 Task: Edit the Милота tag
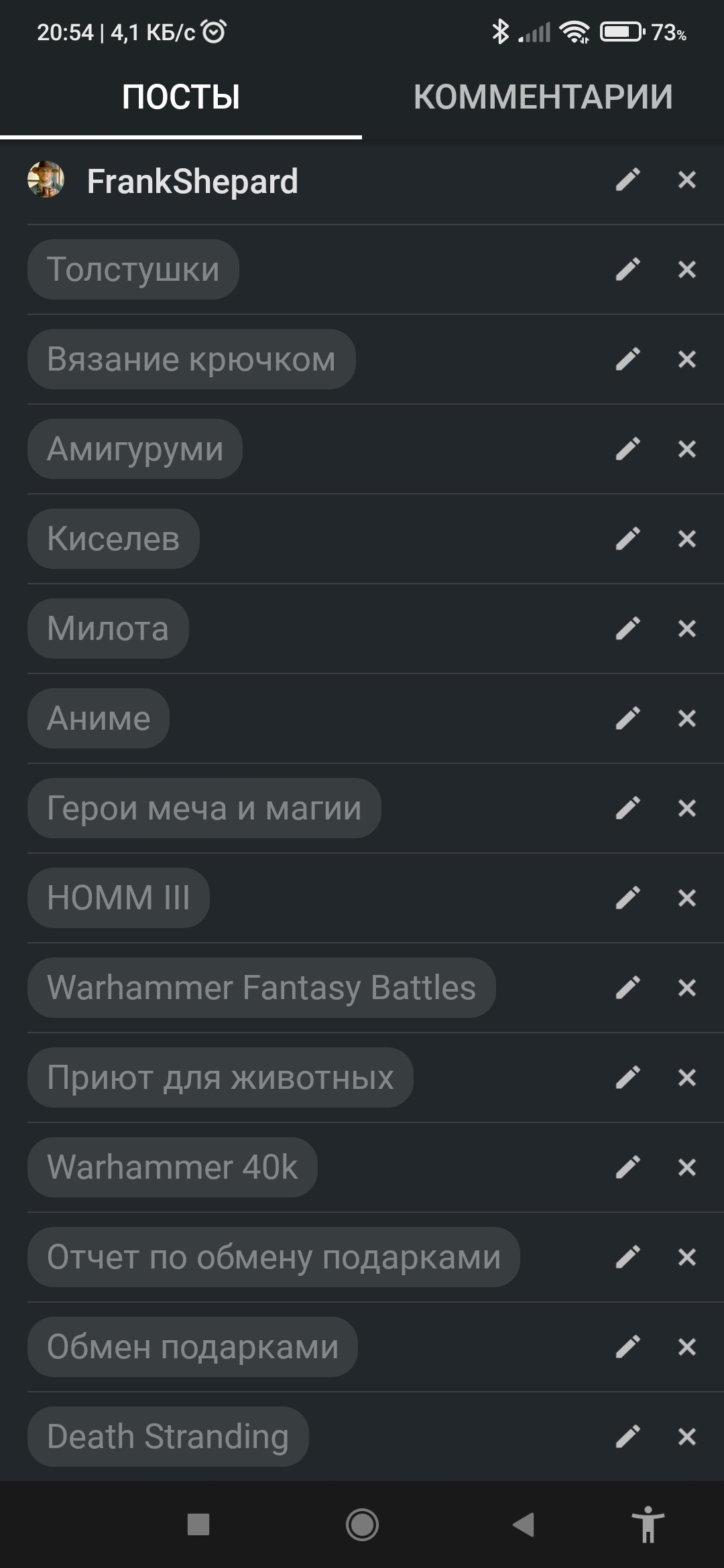(x=628, y=629)
